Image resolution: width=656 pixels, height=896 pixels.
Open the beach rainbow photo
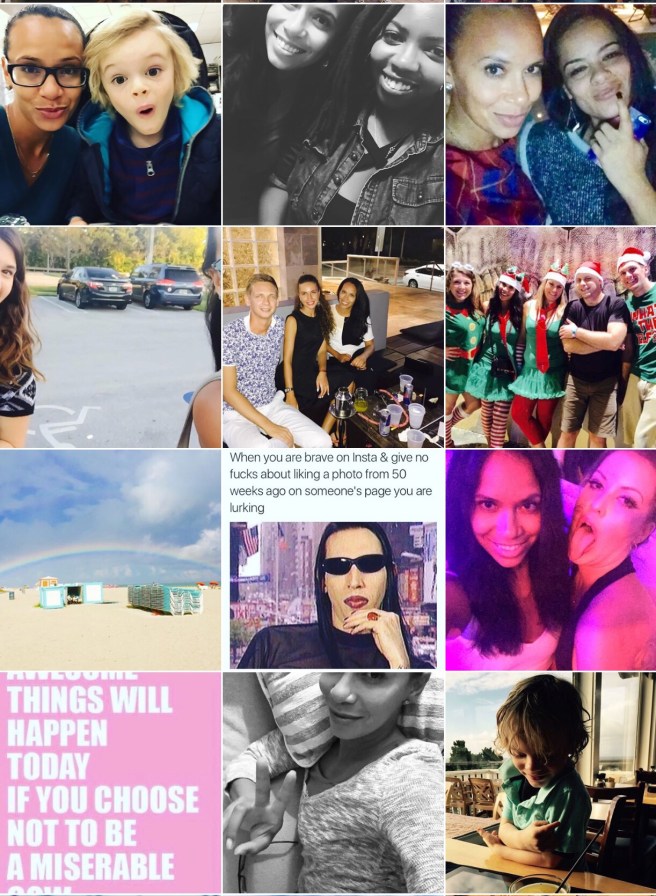click(x=110, y=560)
